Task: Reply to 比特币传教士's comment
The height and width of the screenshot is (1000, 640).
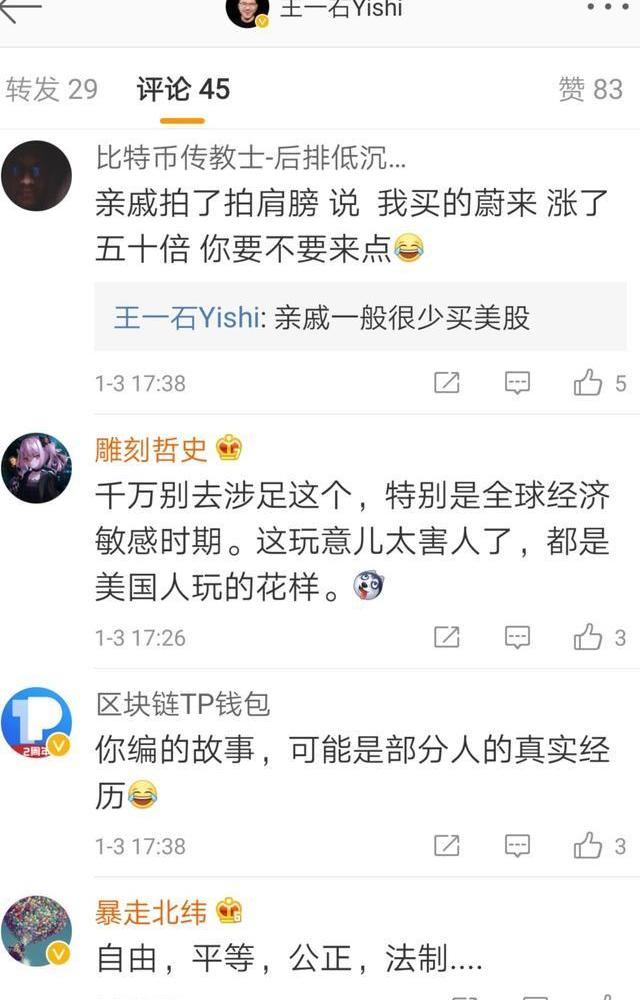Action: (x=517, y=383)
